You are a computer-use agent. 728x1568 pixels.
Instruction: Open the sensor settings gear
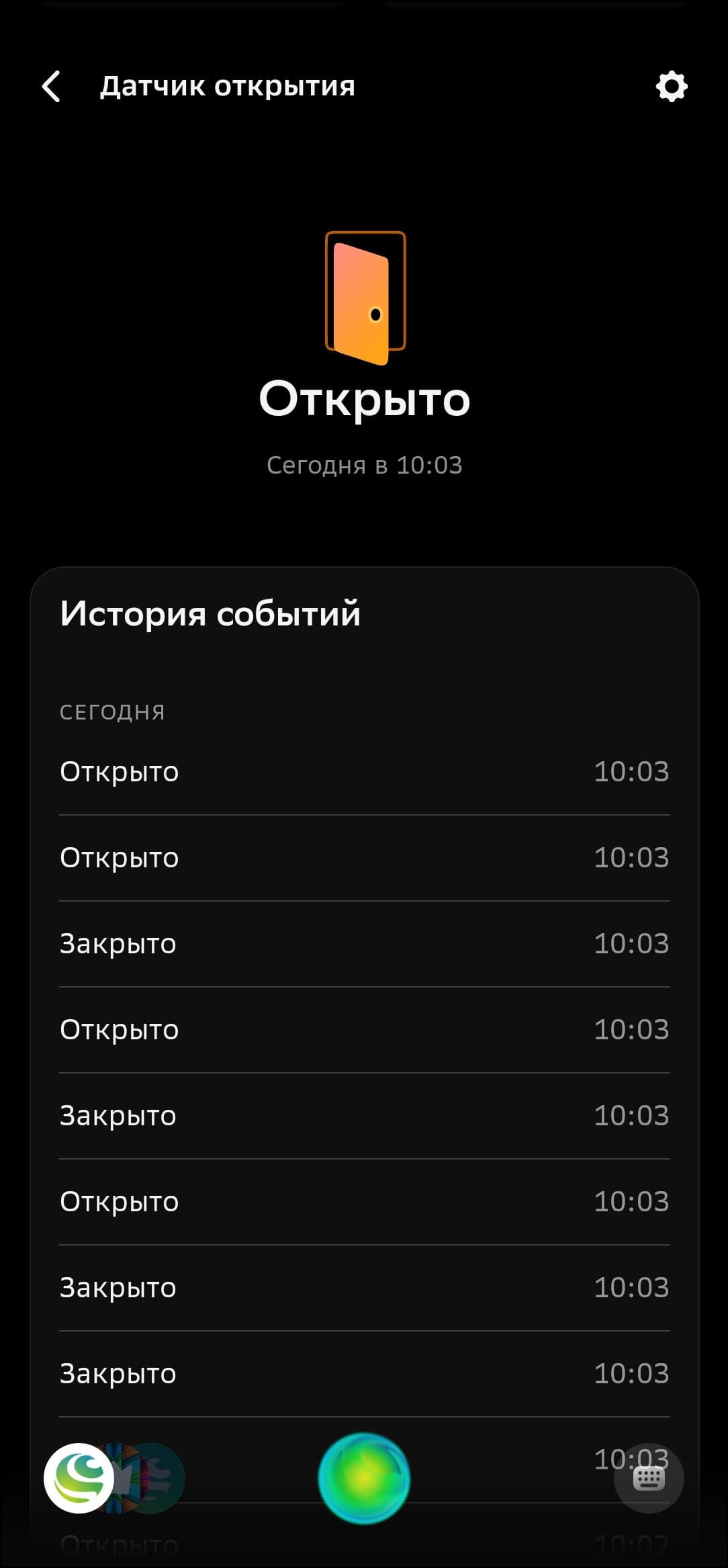point(671,87)
